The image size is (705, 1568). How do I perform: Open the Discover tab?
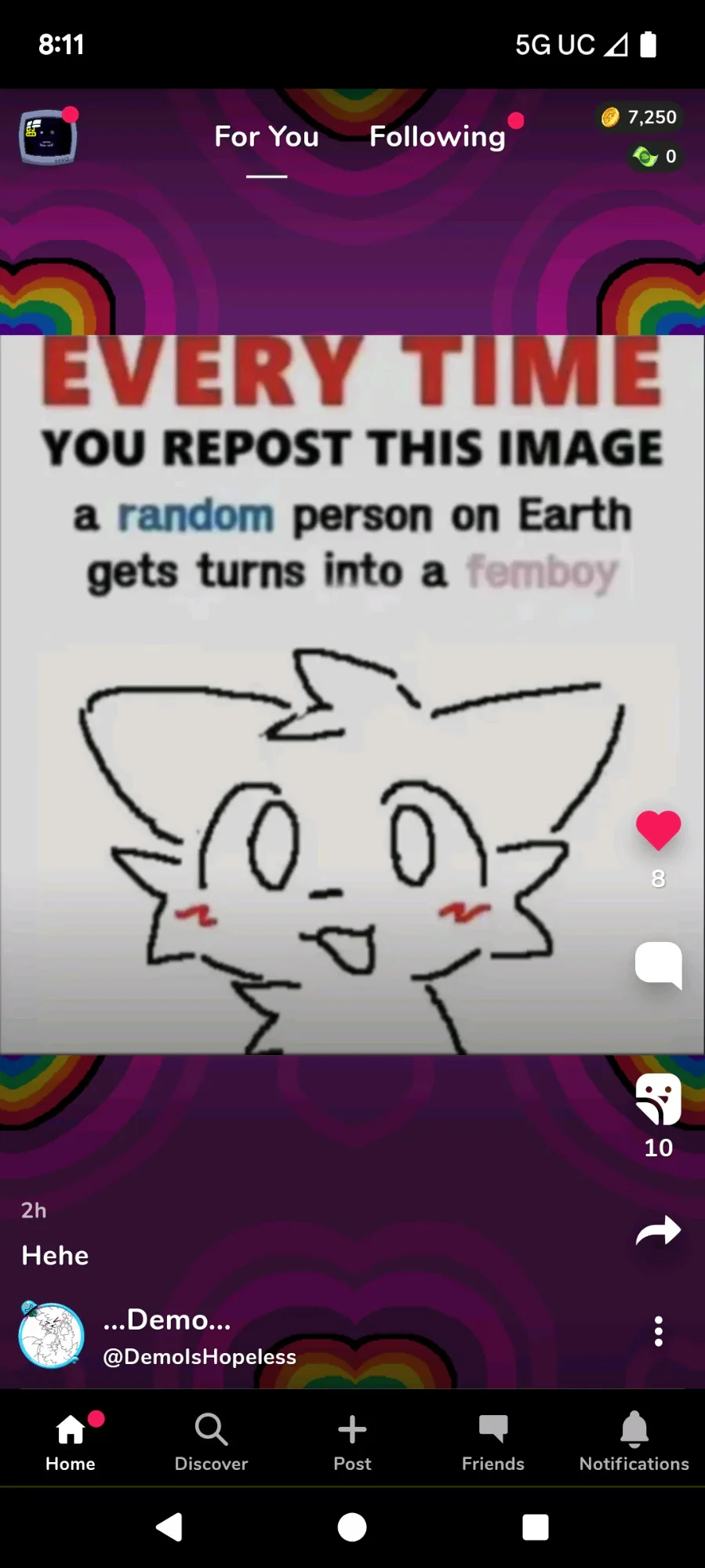point(211,1442)
